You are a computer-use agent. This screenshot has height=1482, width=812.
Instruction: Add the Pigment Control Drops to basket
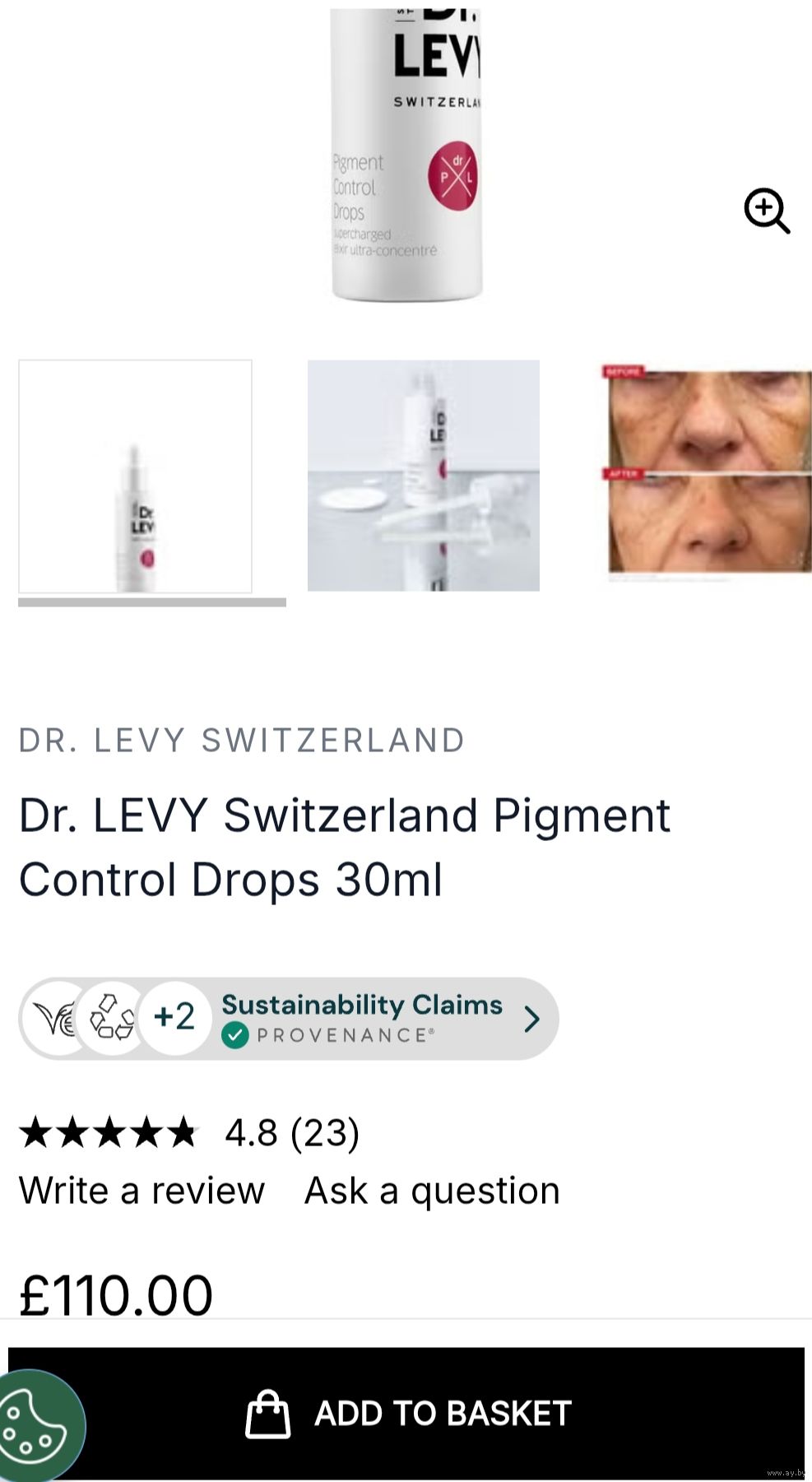click(x=408, y=1413)
